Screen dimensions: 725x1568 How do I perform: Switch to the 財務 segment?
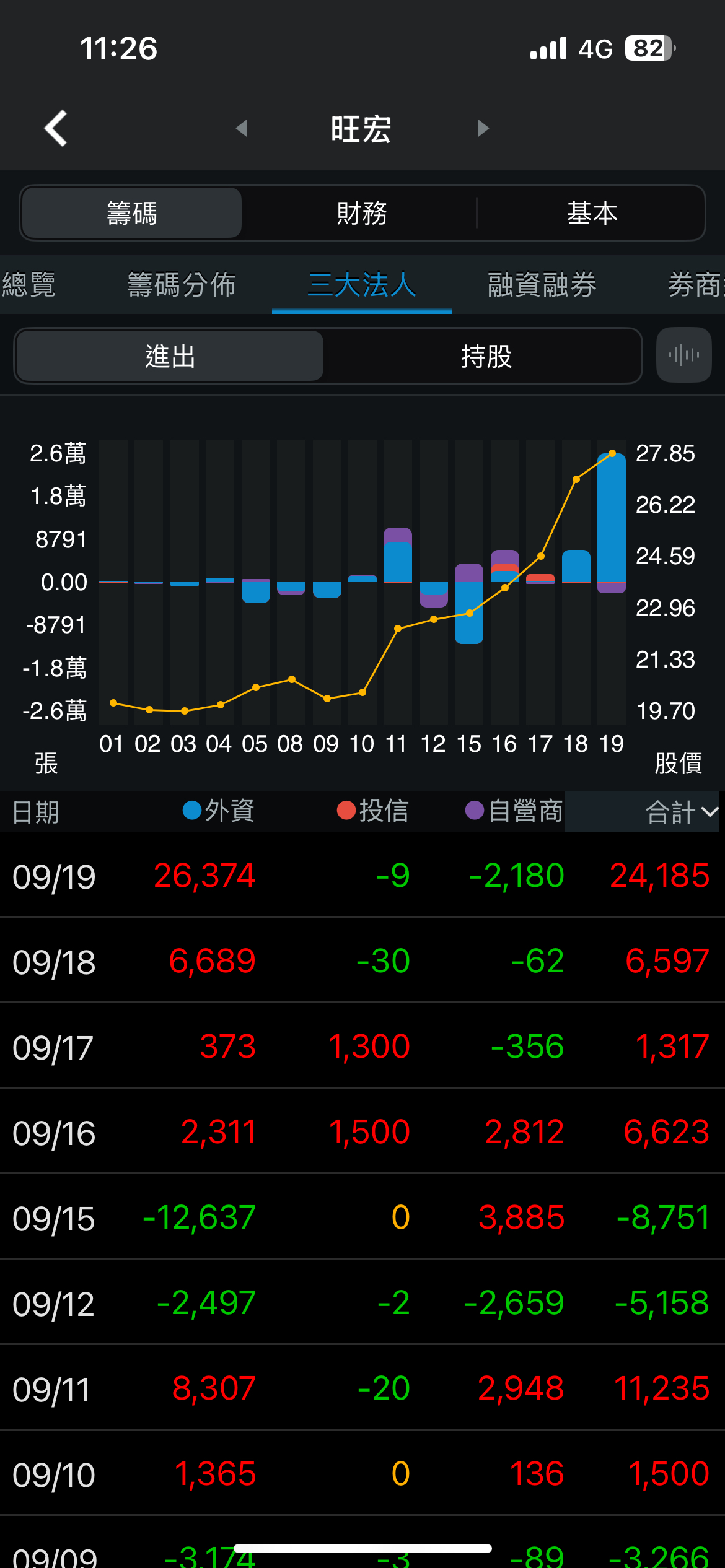[x=362, y=213]
